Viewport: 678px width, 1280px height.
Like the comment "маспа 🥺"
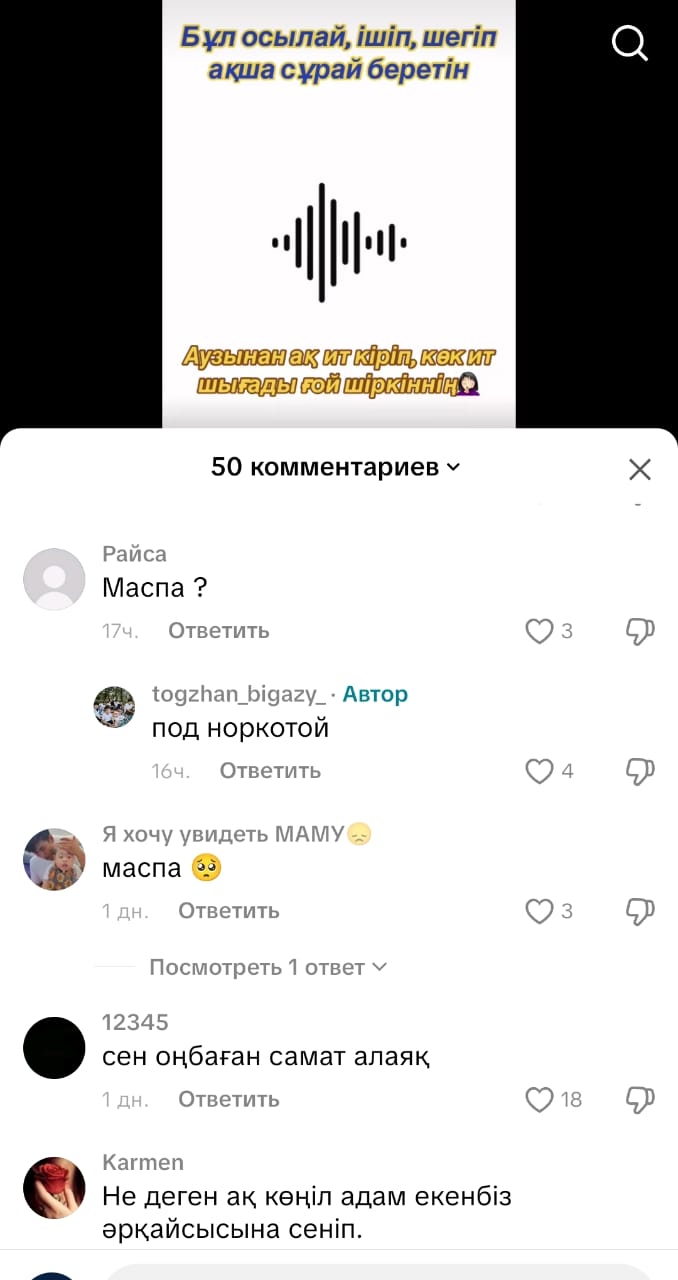(540, 911)
